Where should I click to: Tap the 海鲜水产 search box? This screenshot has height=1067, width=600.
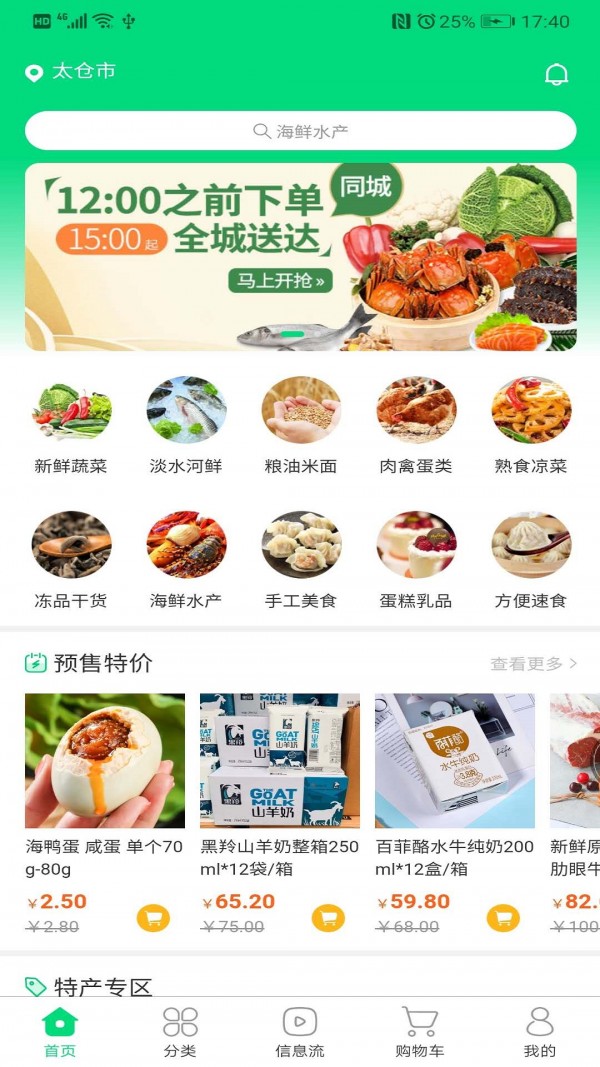click(x=300, y=131)
